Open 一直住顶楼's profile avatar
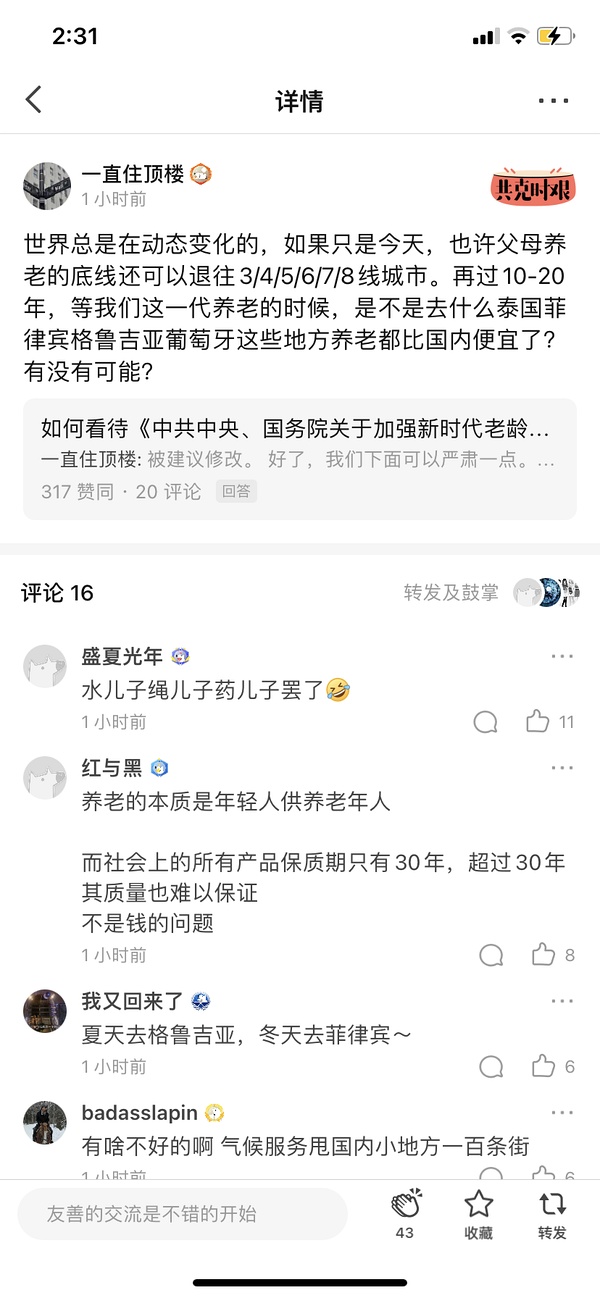 pyautogui.click(x=46, y=185)
